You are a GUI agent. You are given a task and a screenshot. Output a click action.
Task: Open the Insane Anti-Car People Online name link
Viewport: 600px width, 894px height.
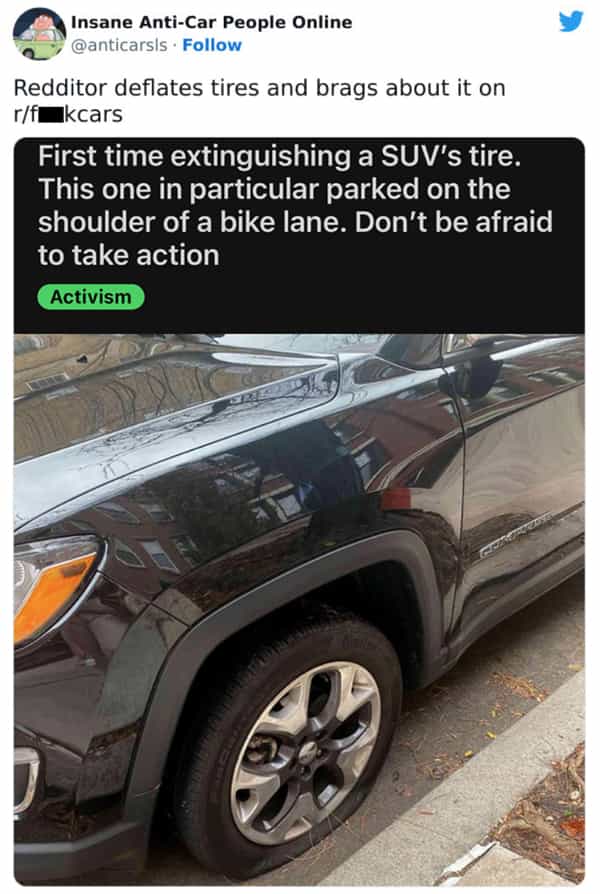point(211,22)
